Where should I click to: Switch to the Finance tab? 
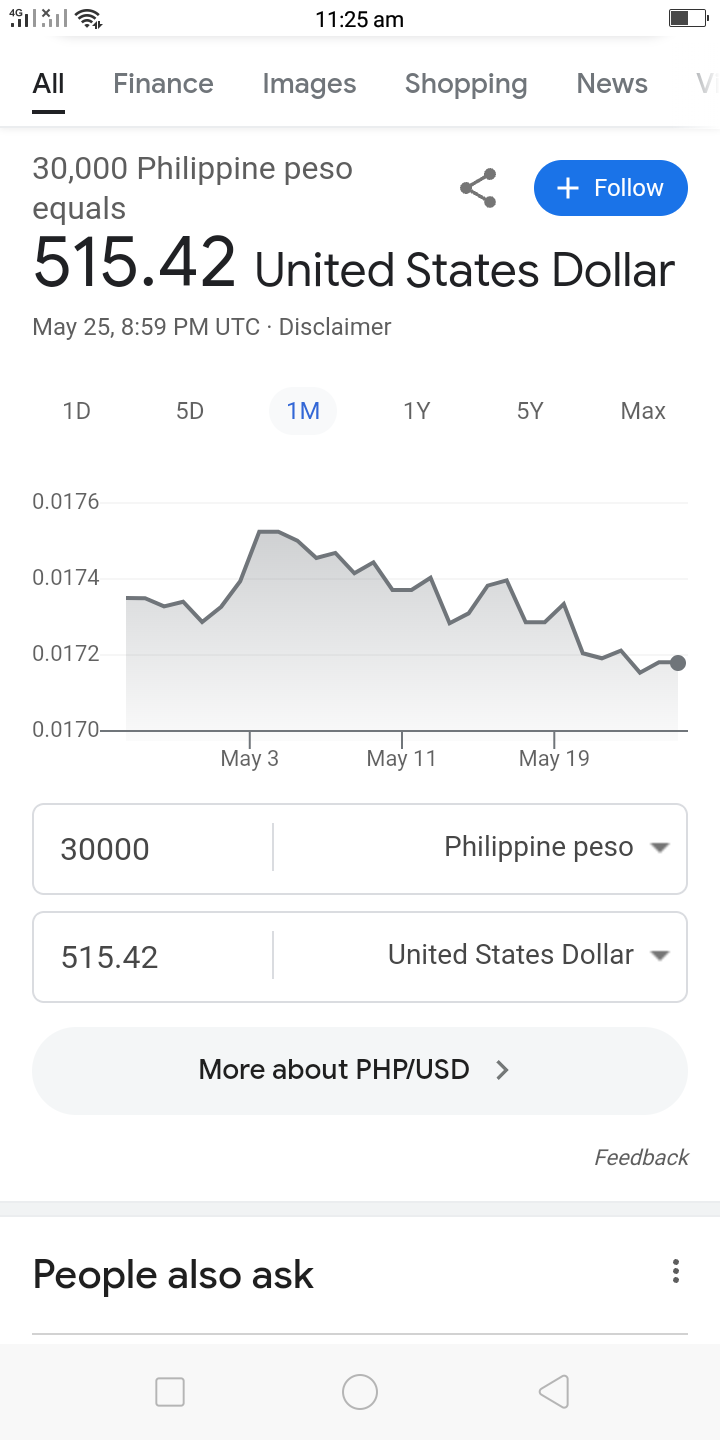pos(163,84)
